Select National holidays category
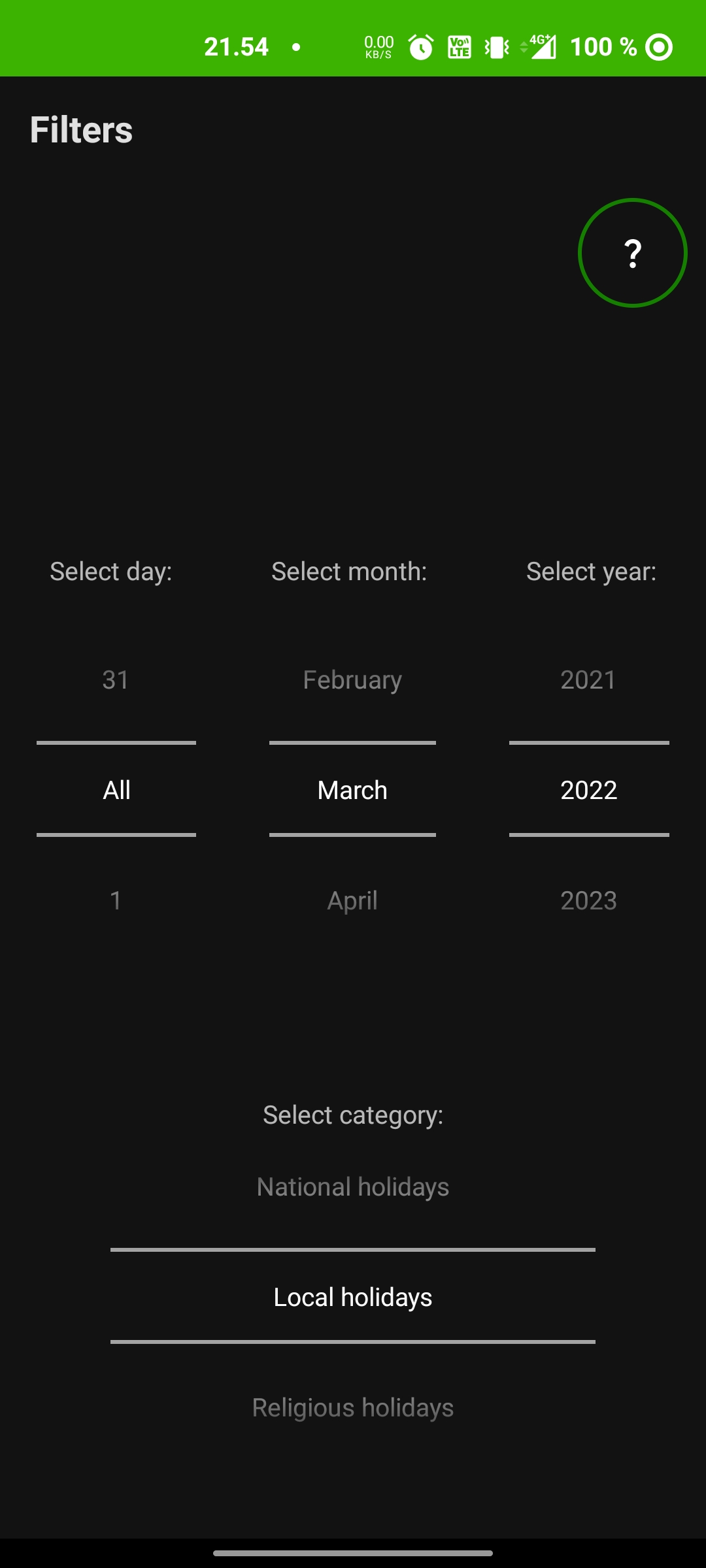The image size is (706, 1568). tap(352, 1186)
